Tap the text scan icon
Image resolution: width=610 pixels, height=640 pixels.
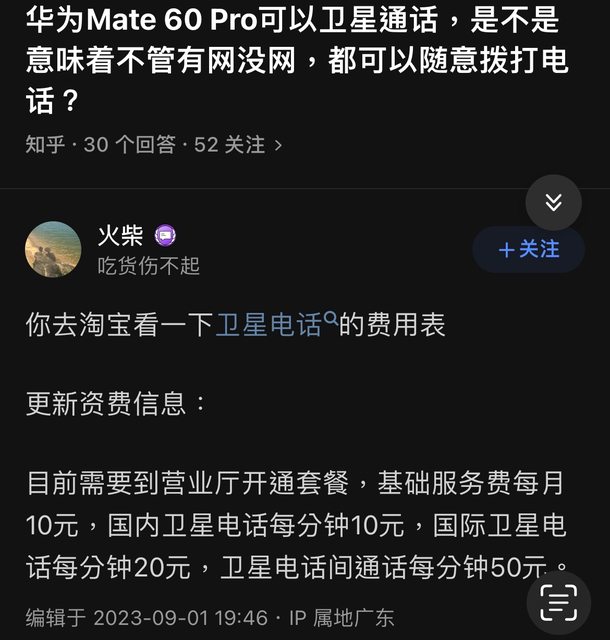(558, 602)
